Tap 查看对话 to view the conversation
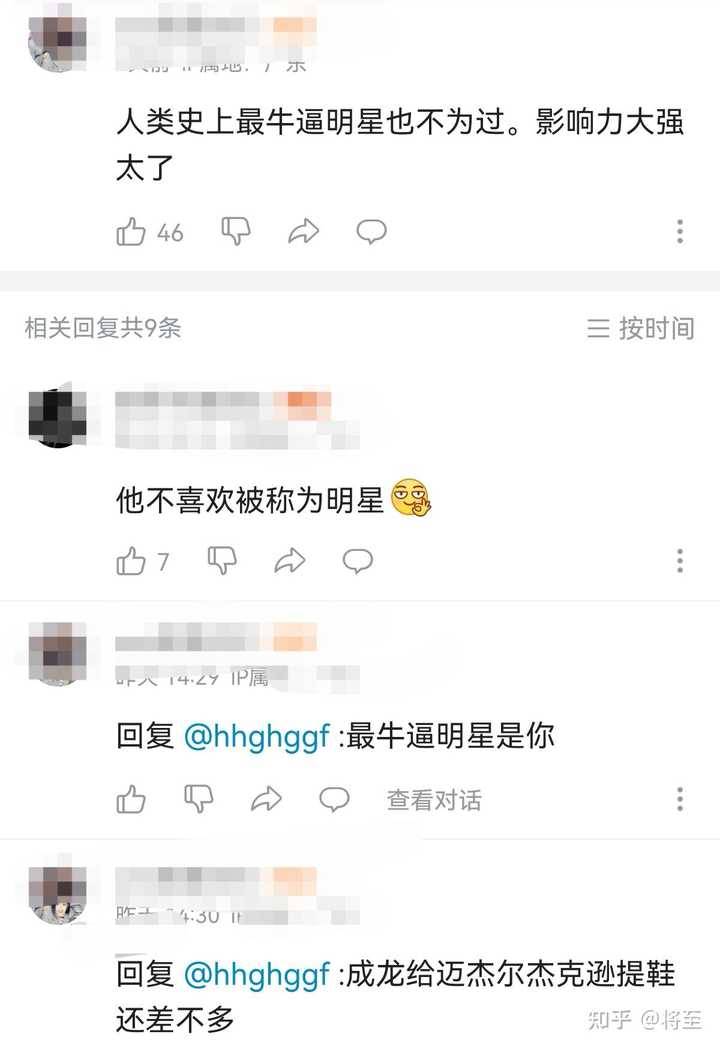 click(x=434, y=799)
